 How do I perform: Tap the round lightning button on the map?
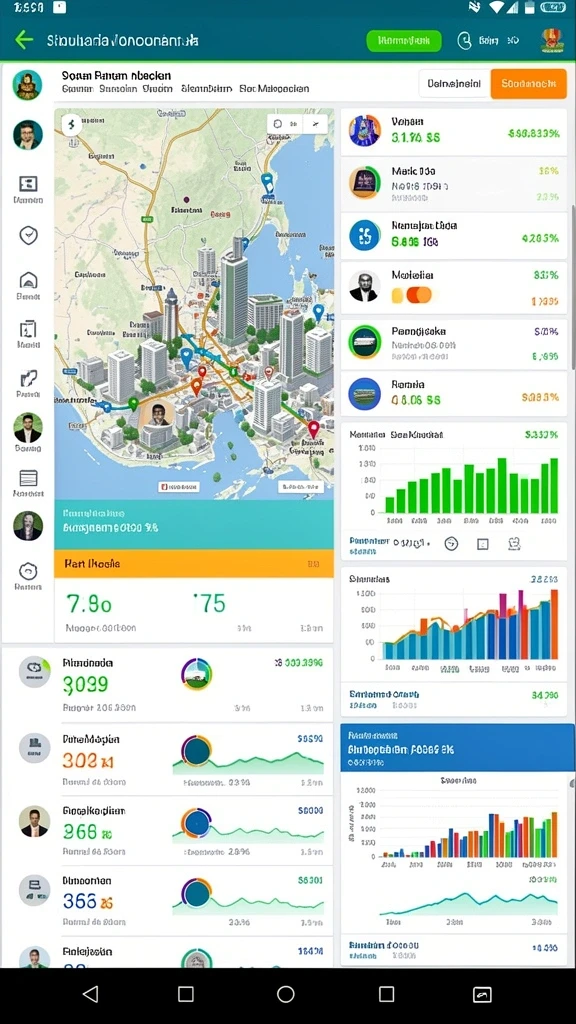click(71, 124)
